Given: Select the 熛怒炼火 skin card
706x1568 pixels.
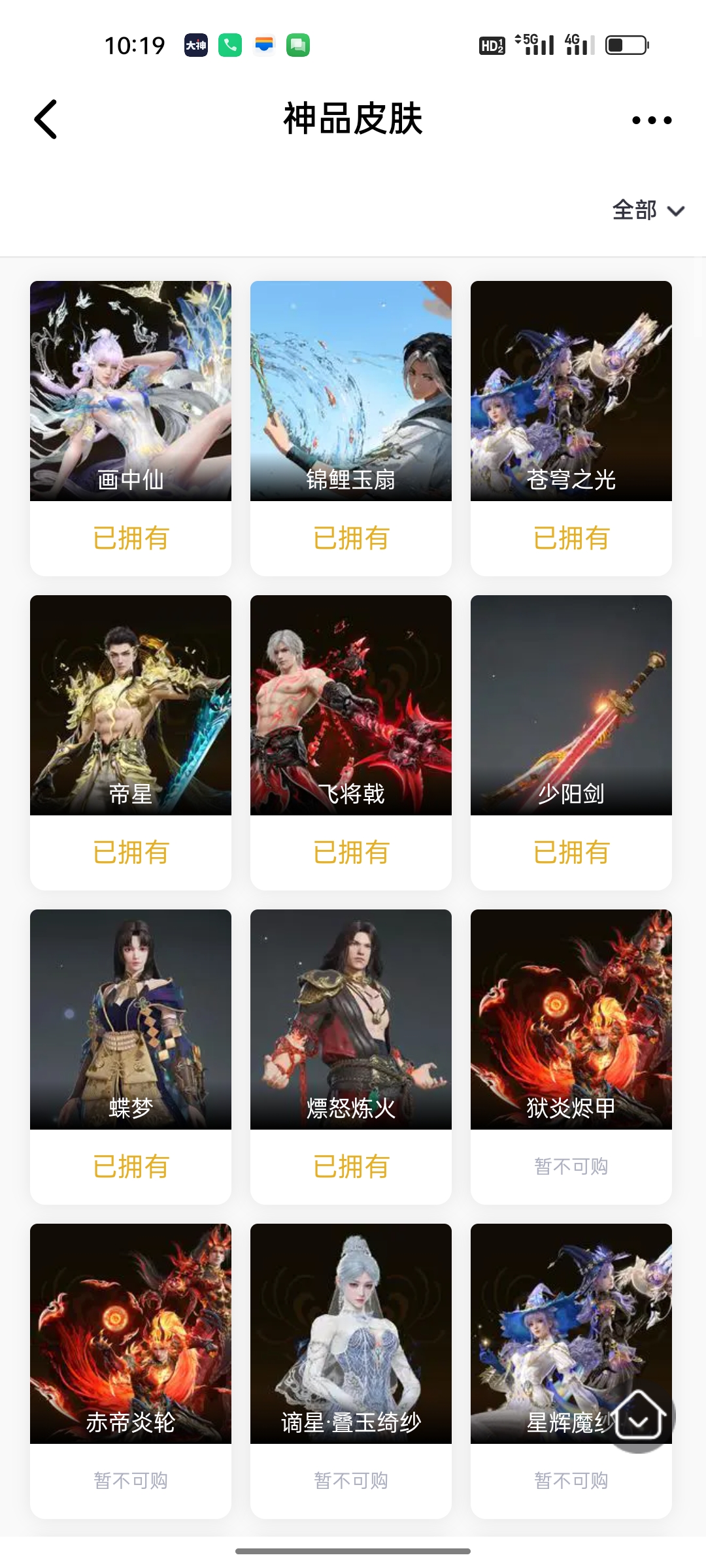Looking at the screenshot, I should tap(351, 1056).
